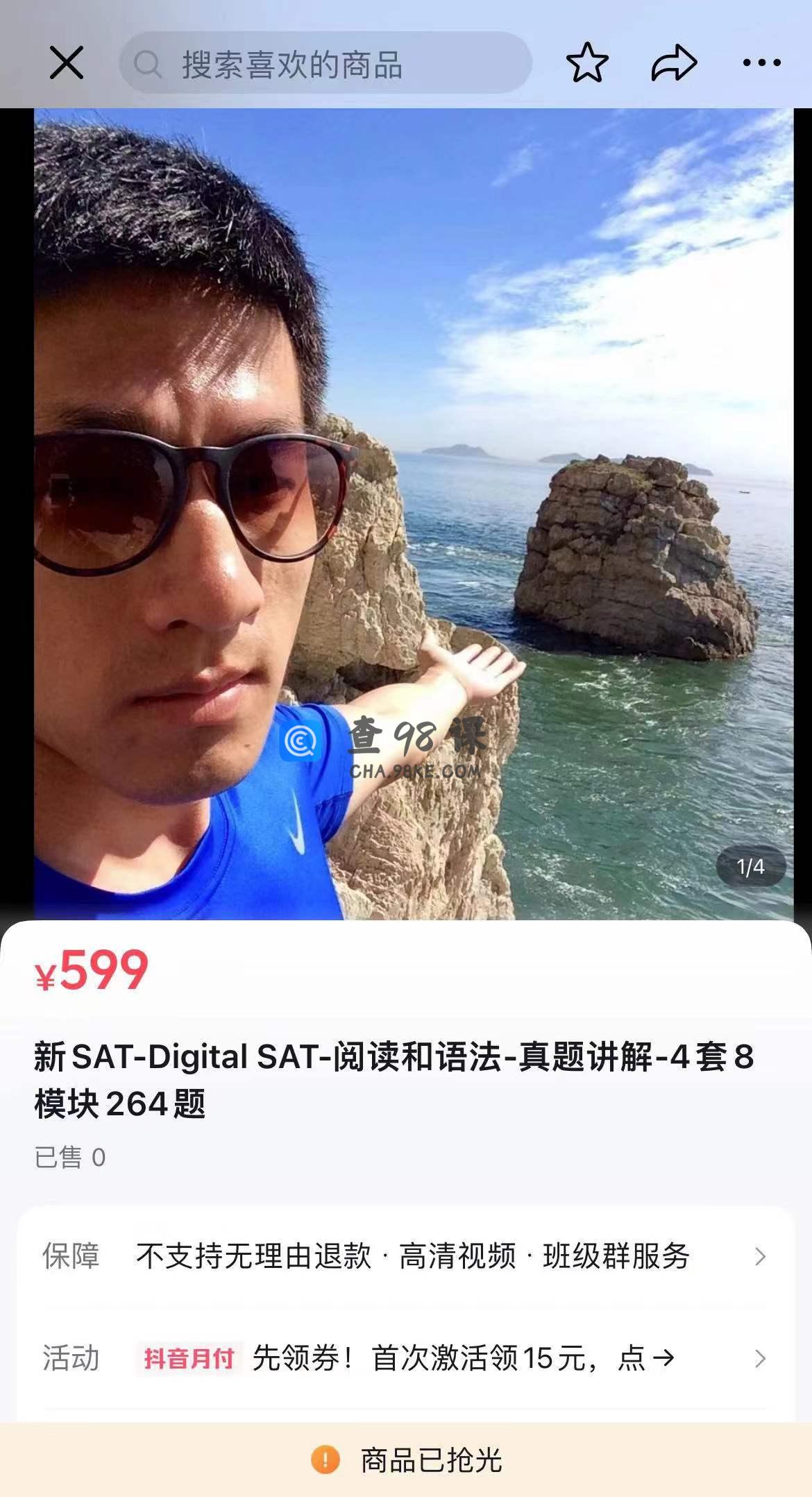Tap the search box for products
Screen dimensions: 812x1497
326,64
